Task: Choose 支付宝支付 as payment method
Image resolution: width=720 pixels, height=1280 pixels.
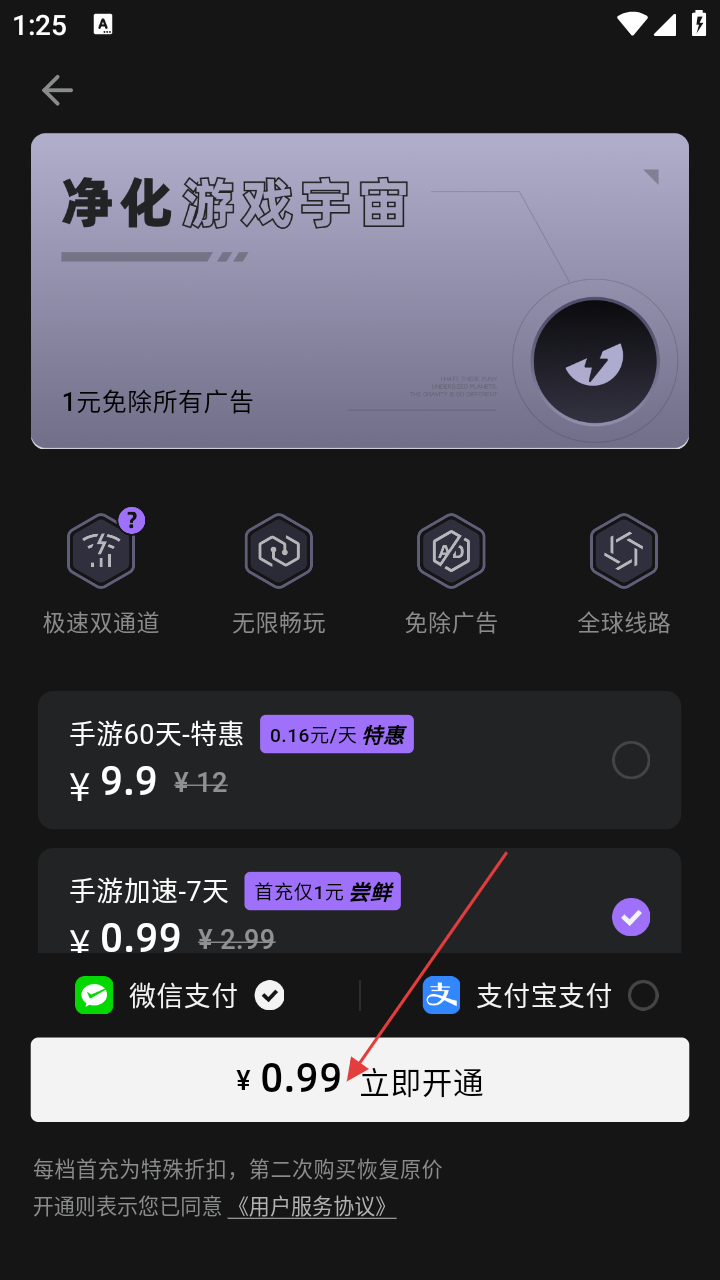Action: tap(642, 995)
